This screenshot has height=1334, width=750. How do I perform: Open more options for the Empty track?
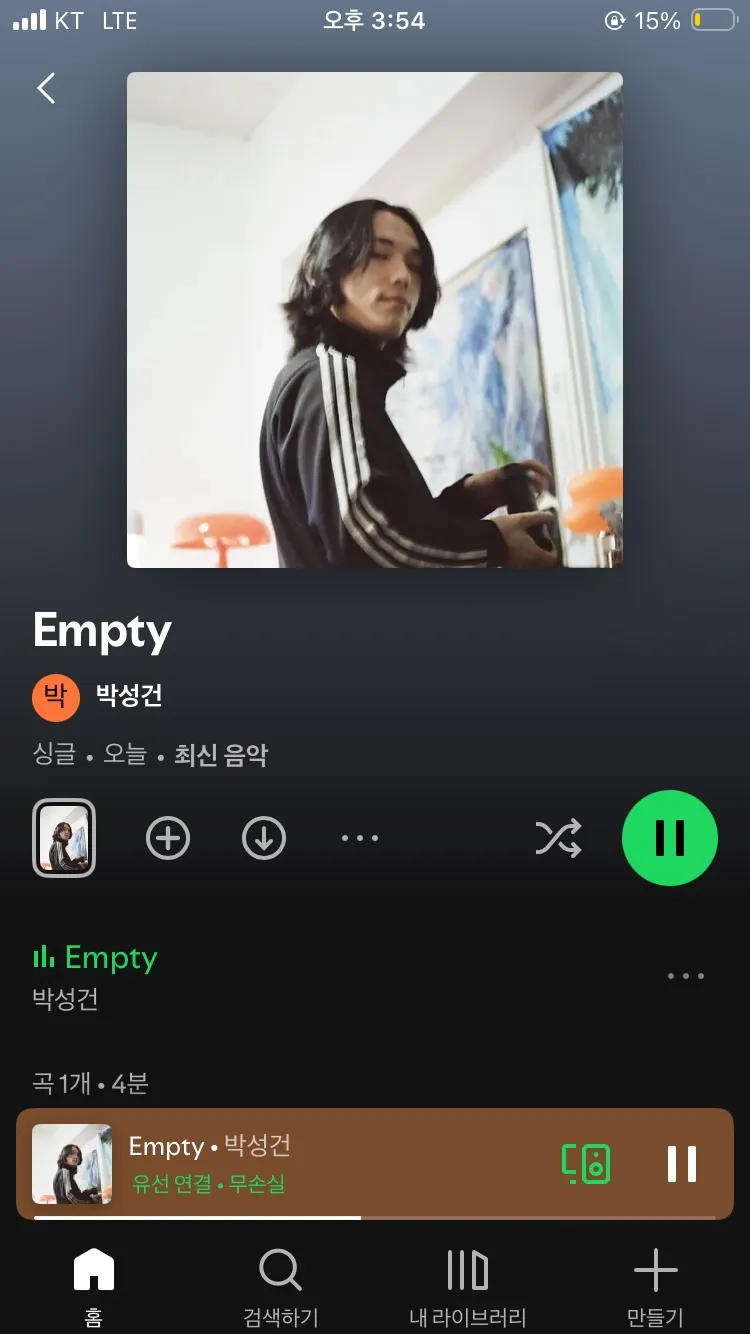(685, 976)
